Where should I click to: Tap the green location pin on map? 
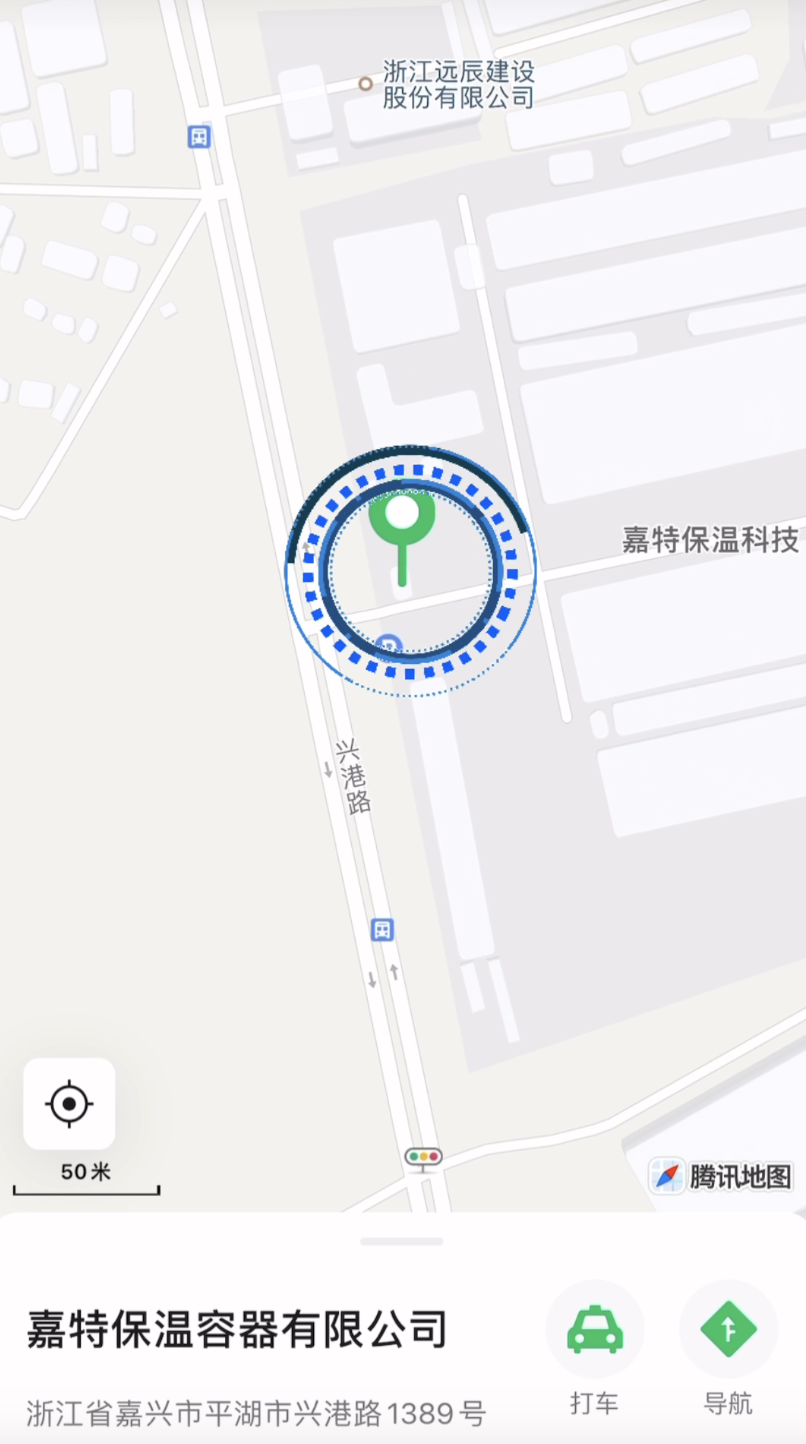[402, 515]
